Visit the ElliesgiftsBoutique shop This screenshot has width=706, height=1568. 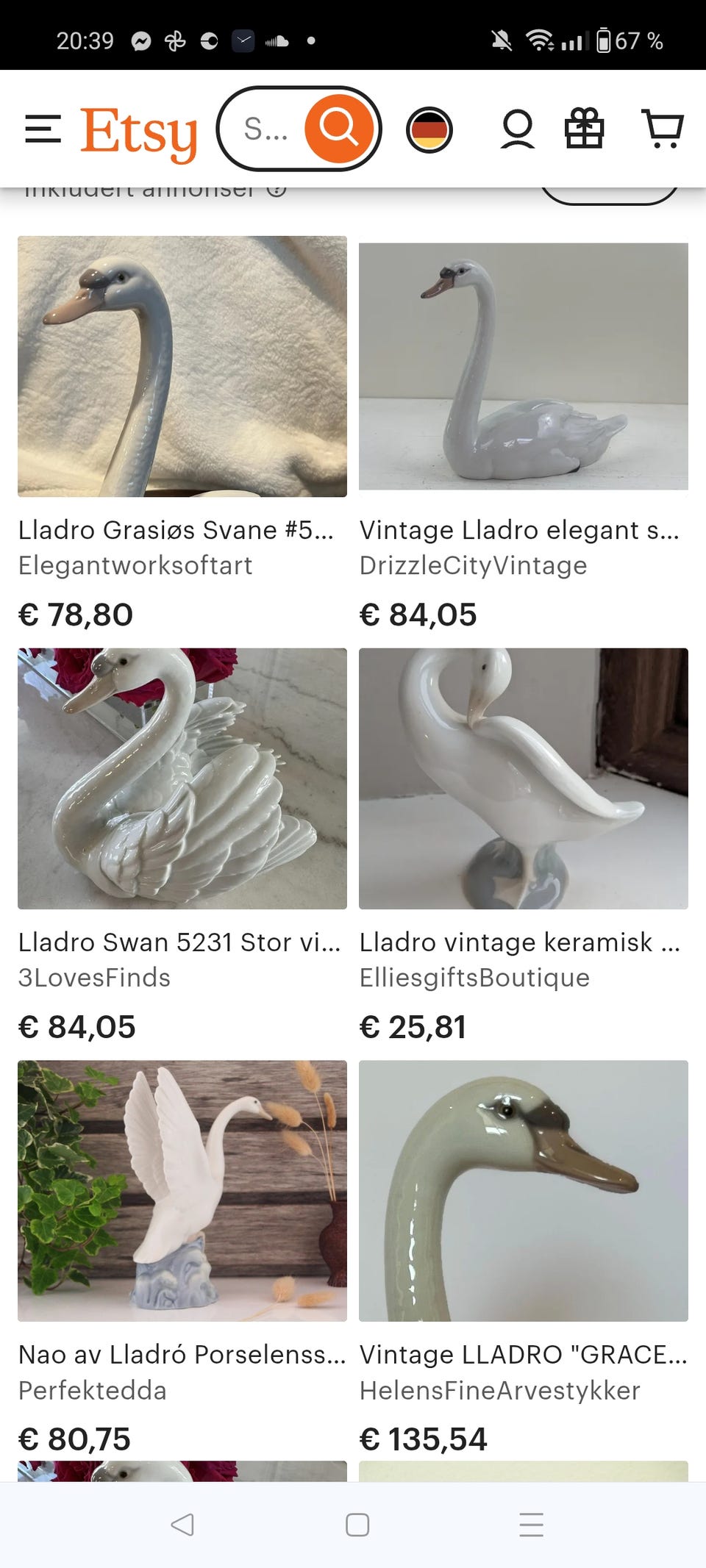tap(474, 977)
